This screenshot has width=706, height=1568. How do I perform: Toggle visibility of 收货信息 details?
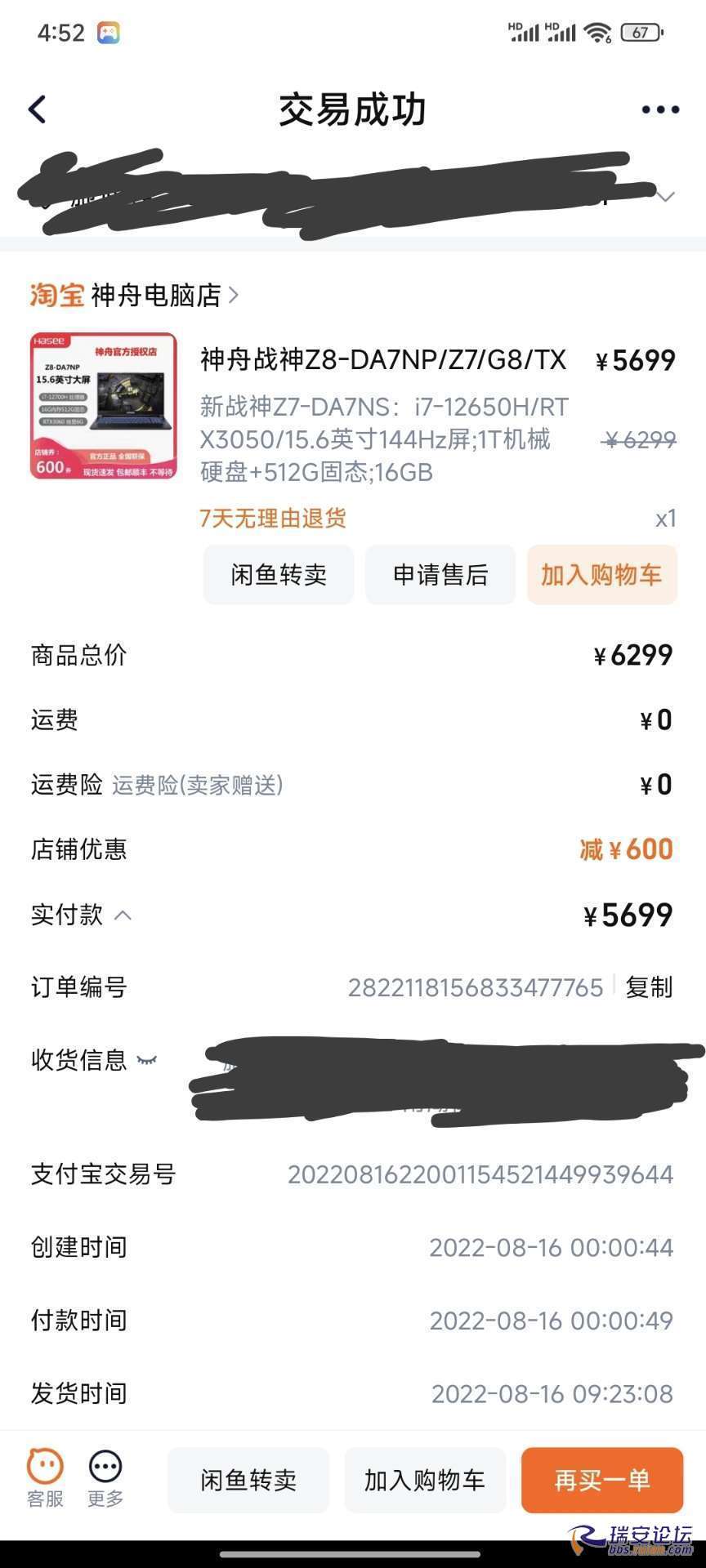[x=147, y=1060]
